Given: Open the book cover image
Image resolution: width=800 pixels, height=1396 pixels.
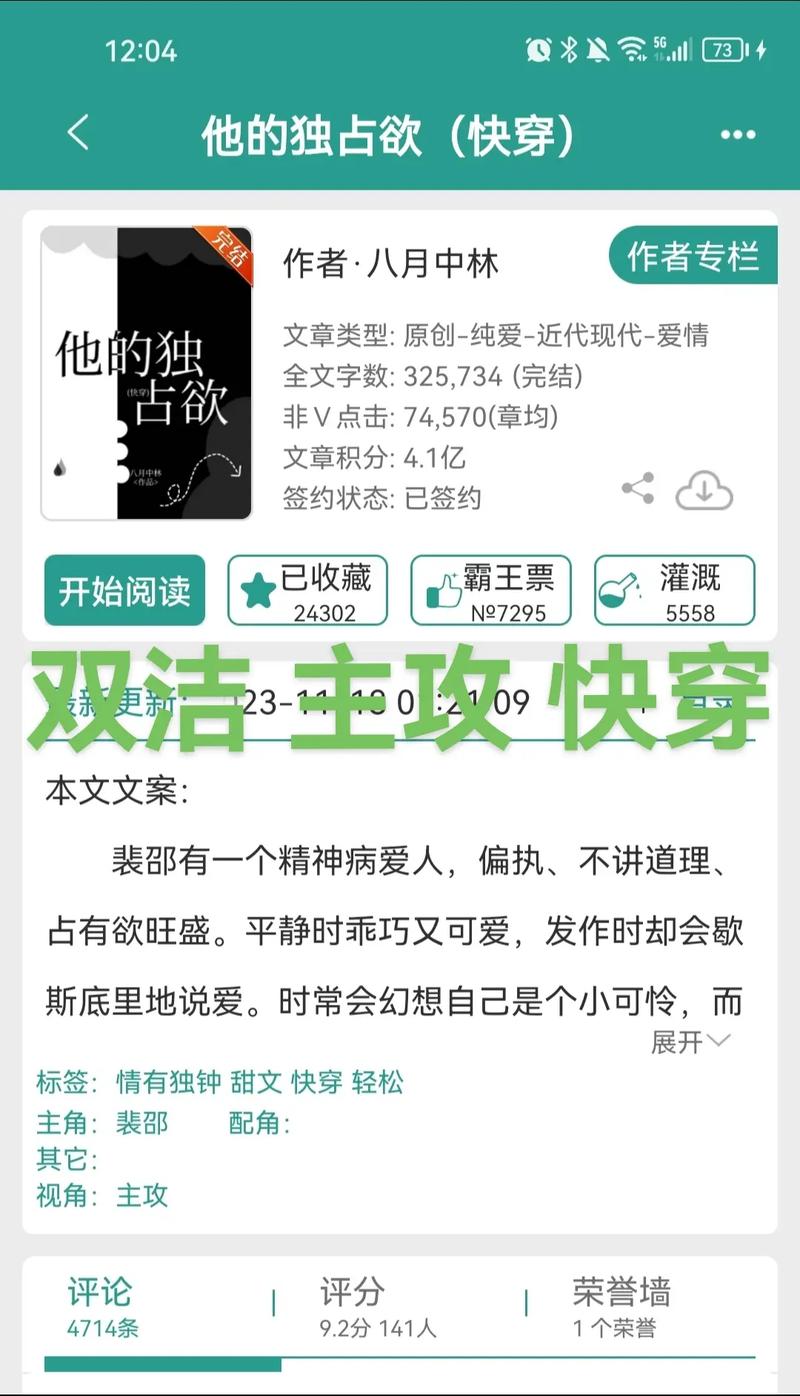Looking at the screenshot, I should pos(146,373).
